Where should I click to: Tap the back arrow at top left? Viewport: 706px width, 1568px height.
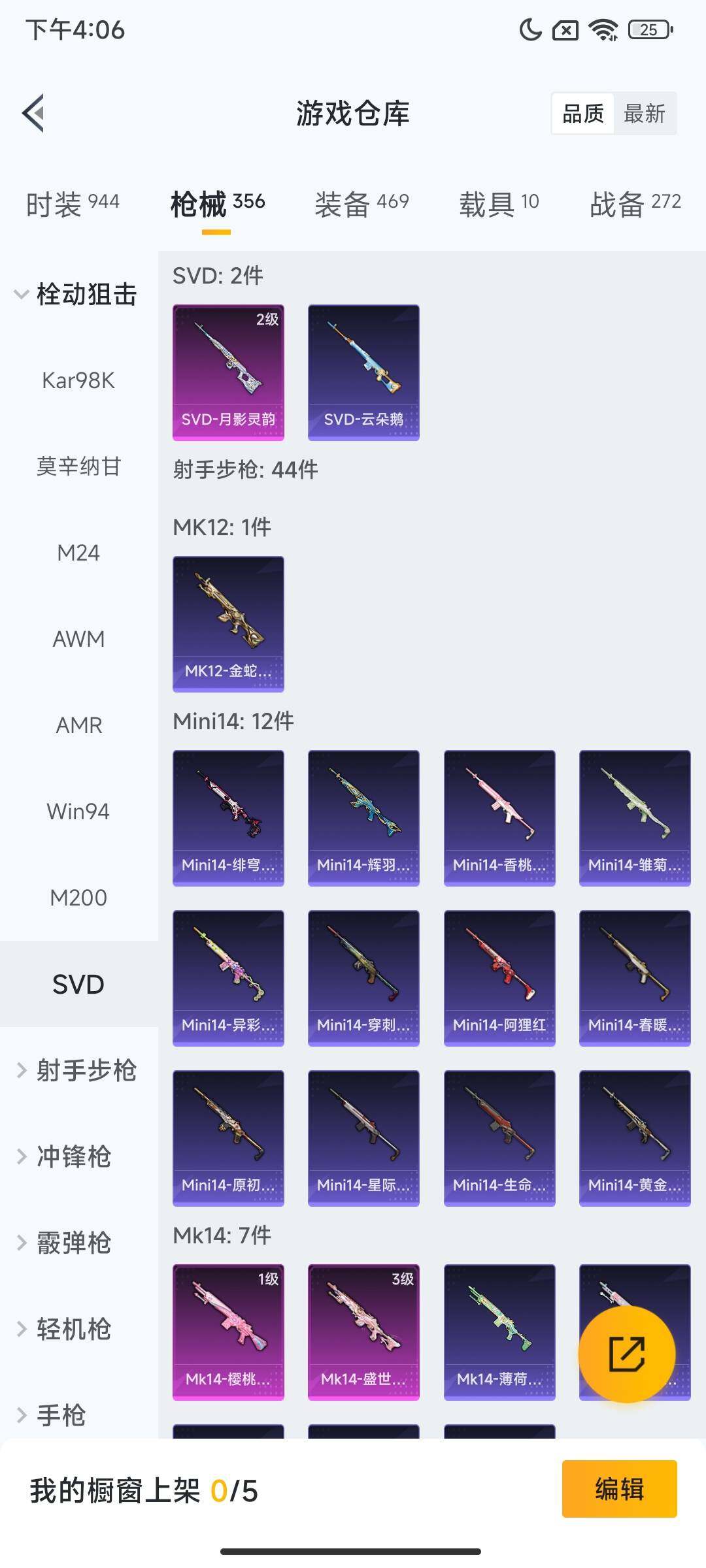point(34,112)
